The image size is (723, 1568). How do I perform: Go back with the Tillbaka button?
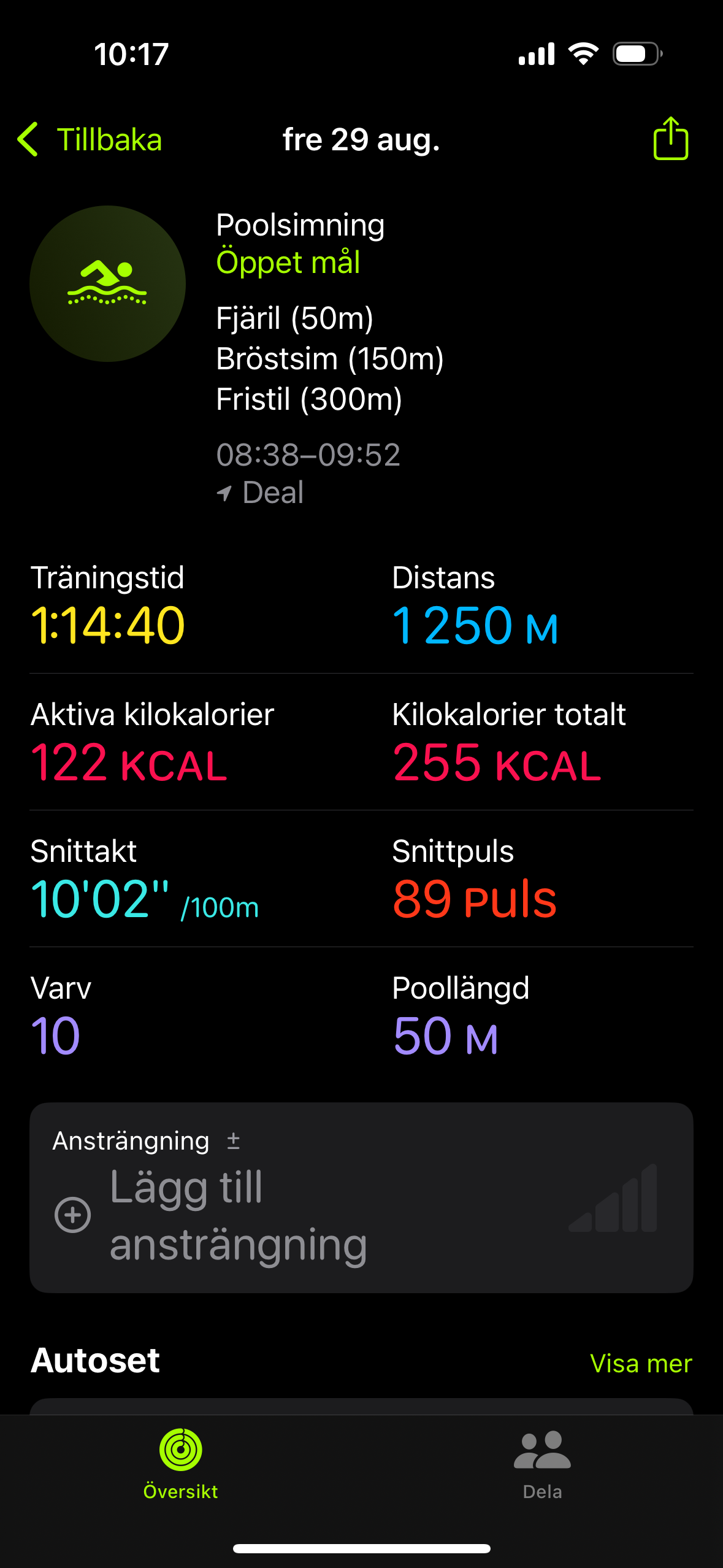pos(90,140)
